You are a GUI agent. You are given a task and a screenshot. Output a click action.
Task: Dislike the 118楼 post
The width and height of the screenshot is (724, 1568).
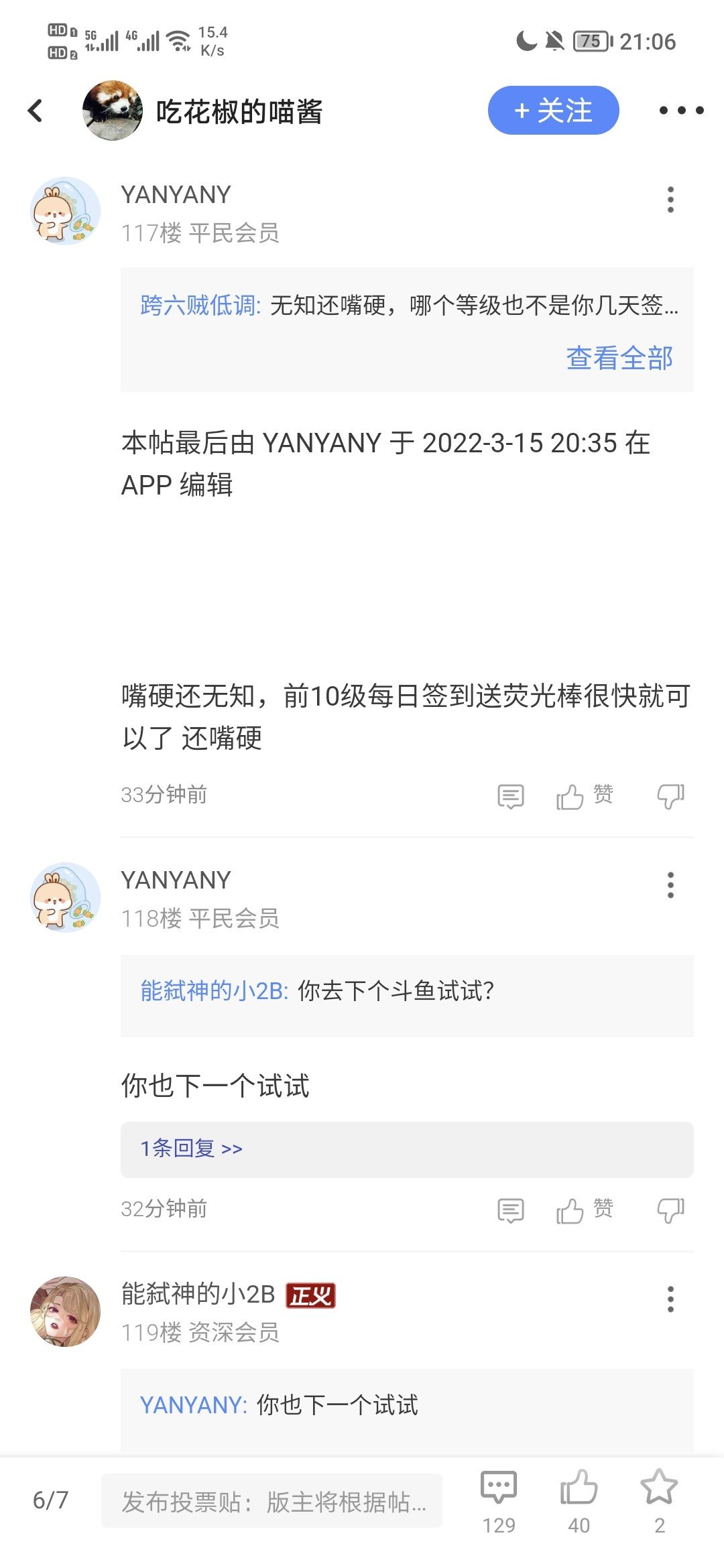point(670,1210)
